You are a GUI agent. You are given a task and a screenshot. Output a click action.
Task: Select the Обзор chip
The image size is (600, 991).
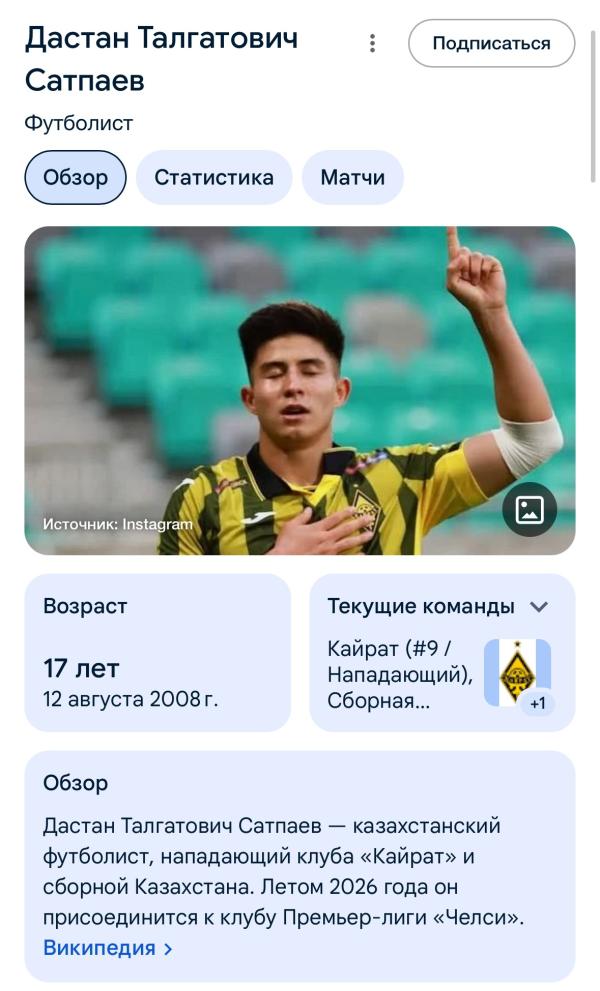click(x=75, y=177)
